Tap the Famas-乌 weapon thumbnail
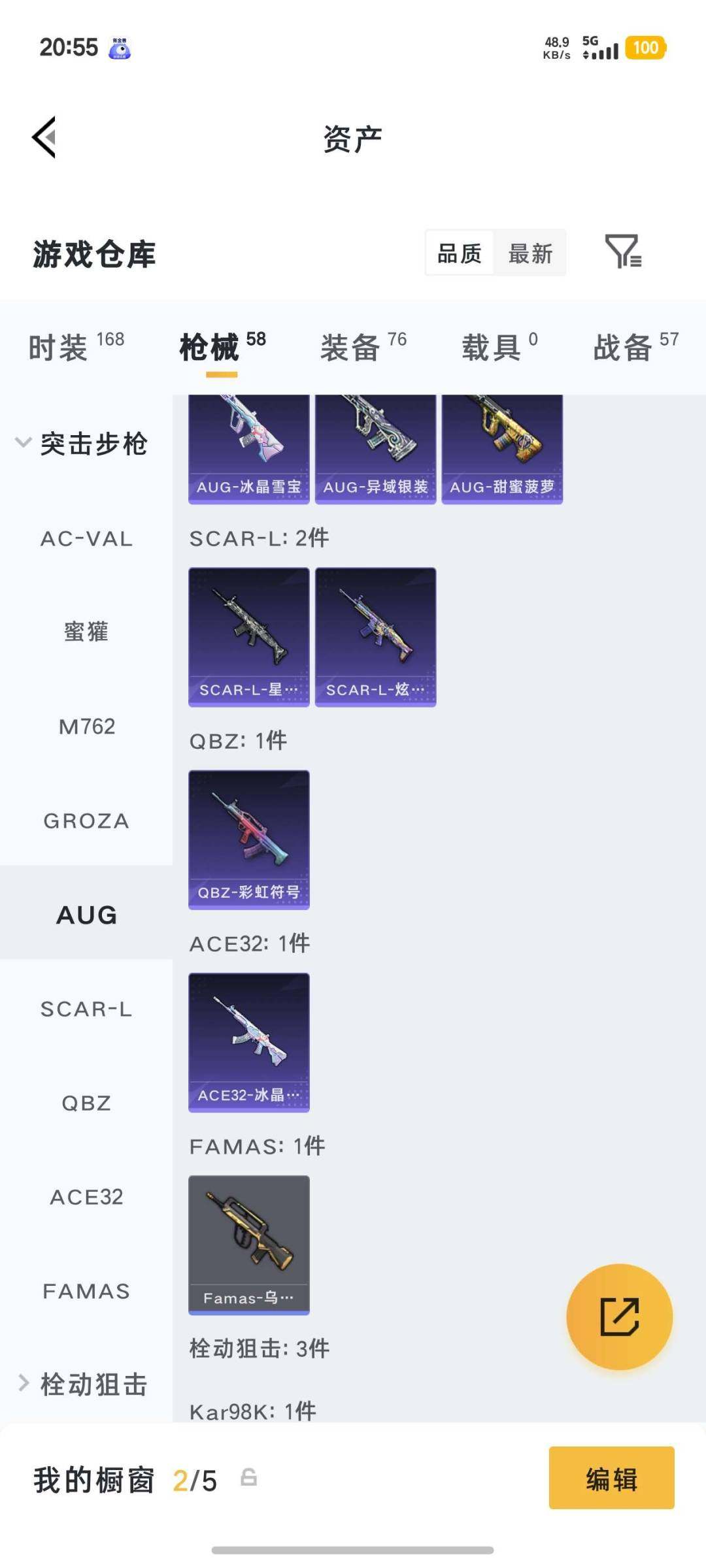 tap(248, 1243)
